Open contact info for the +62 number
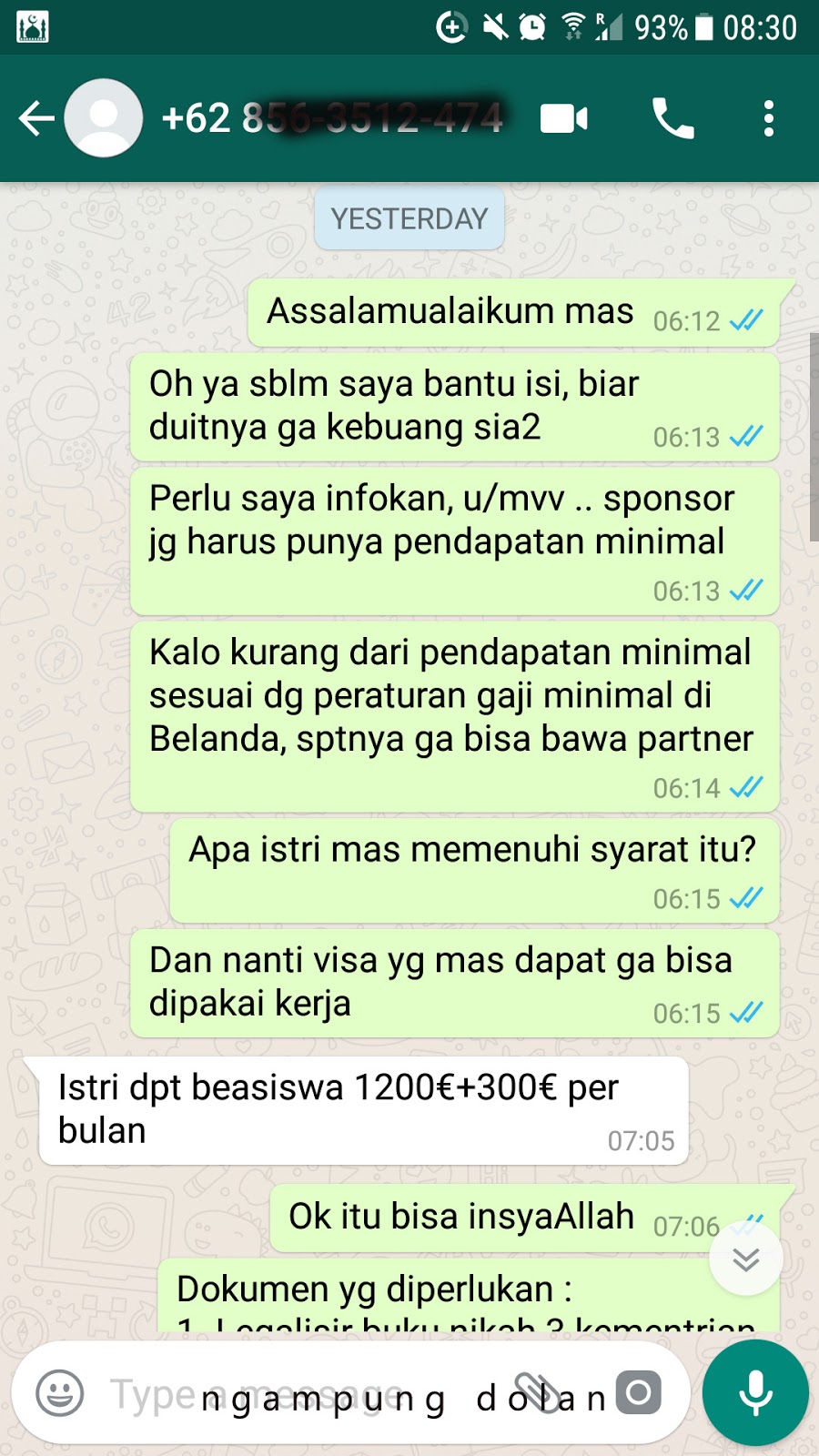 coord(331,118)
